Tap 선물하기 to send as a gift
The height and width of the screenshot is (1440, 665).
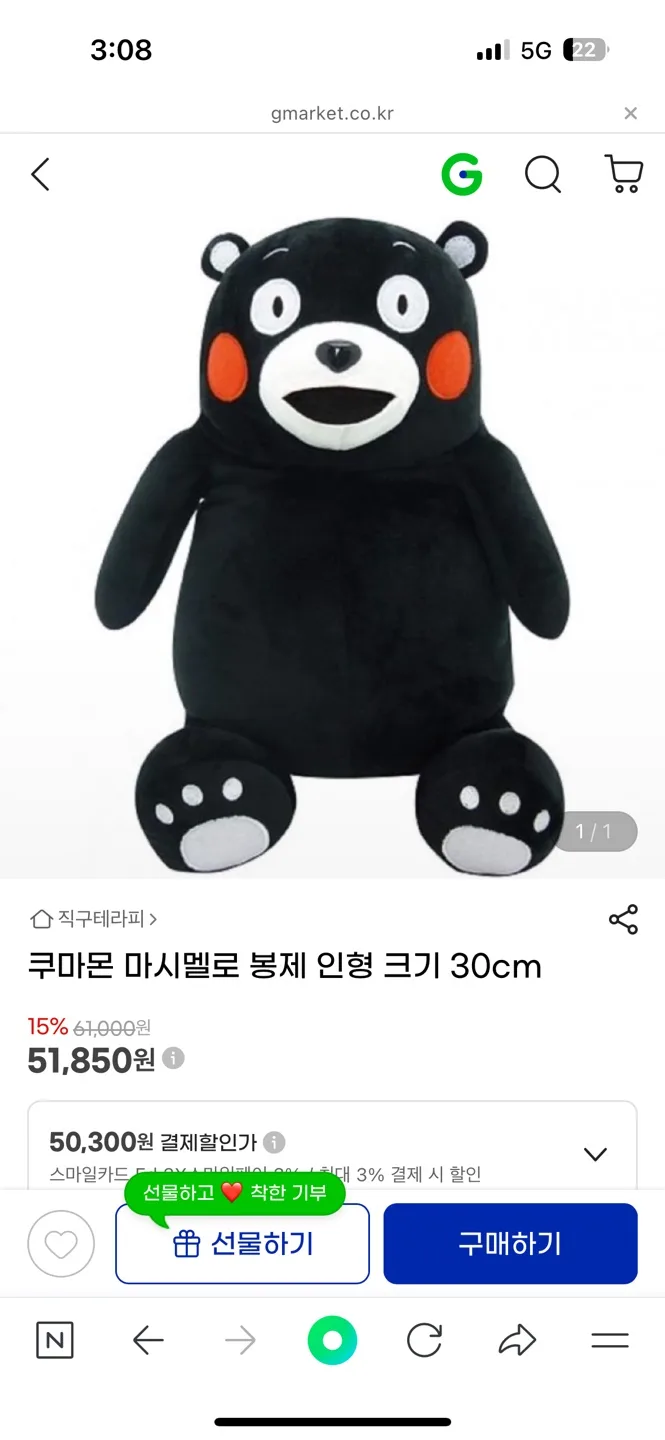click(243, 1244)
